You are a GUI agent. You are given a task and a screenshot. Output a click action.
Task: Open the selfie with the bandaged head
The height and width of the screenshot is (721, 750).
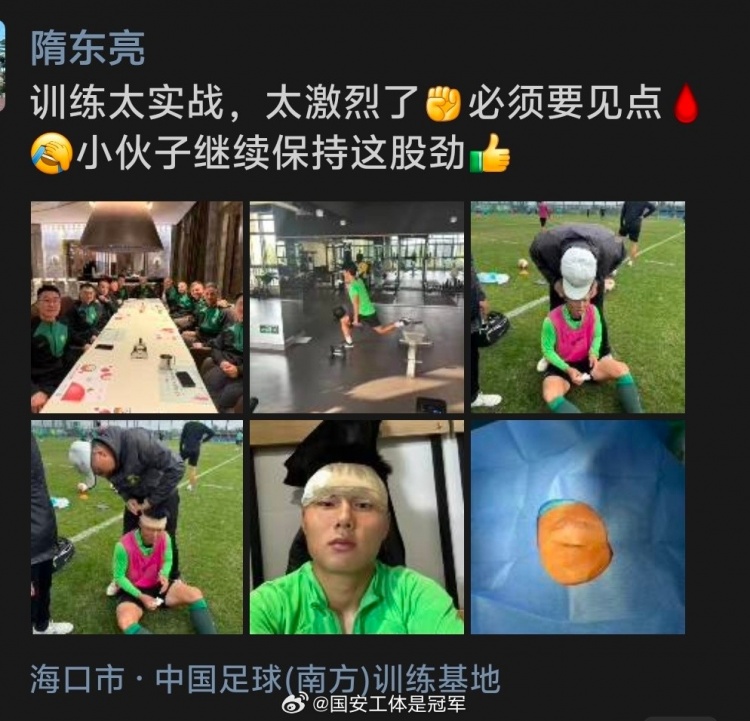[357, 527]
